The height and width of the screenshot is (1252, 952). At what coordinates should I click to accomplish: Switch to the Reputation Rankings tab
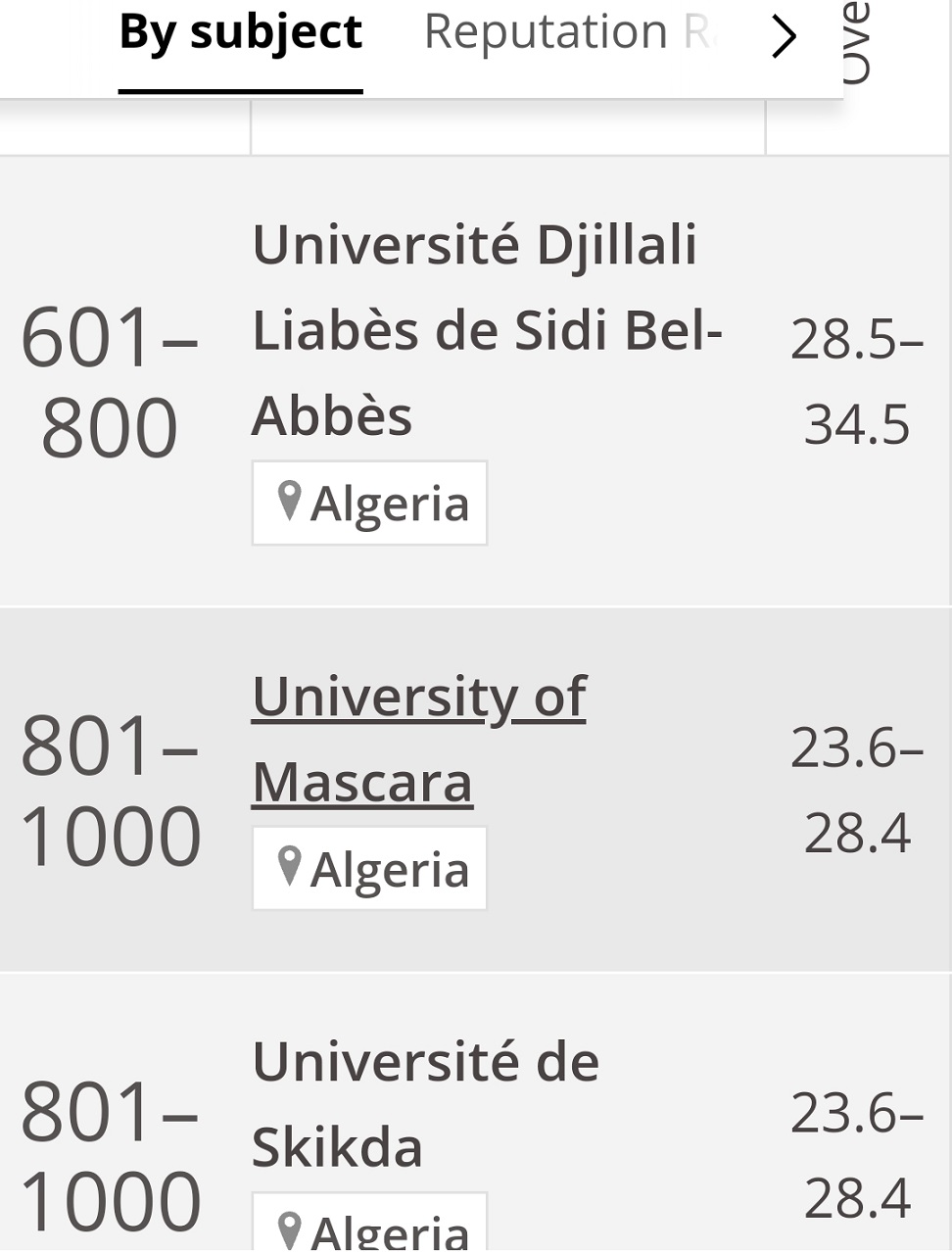click(570, 33)
